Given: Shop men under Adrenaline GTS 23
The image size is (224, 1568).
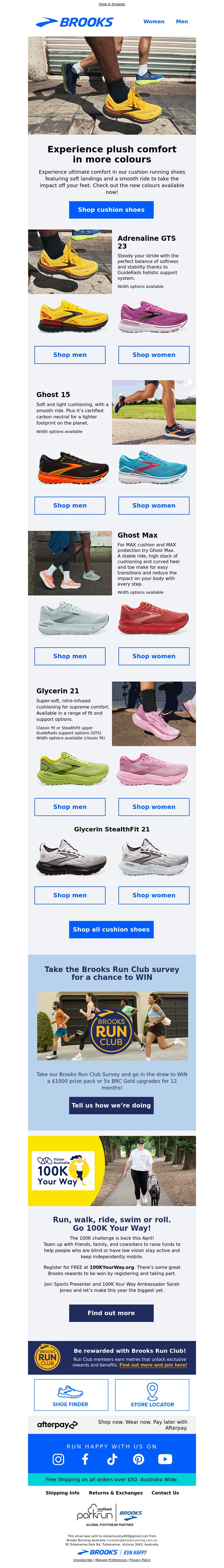Looking at the screenshot, I should pyautogui.click(x=70, y=354).
